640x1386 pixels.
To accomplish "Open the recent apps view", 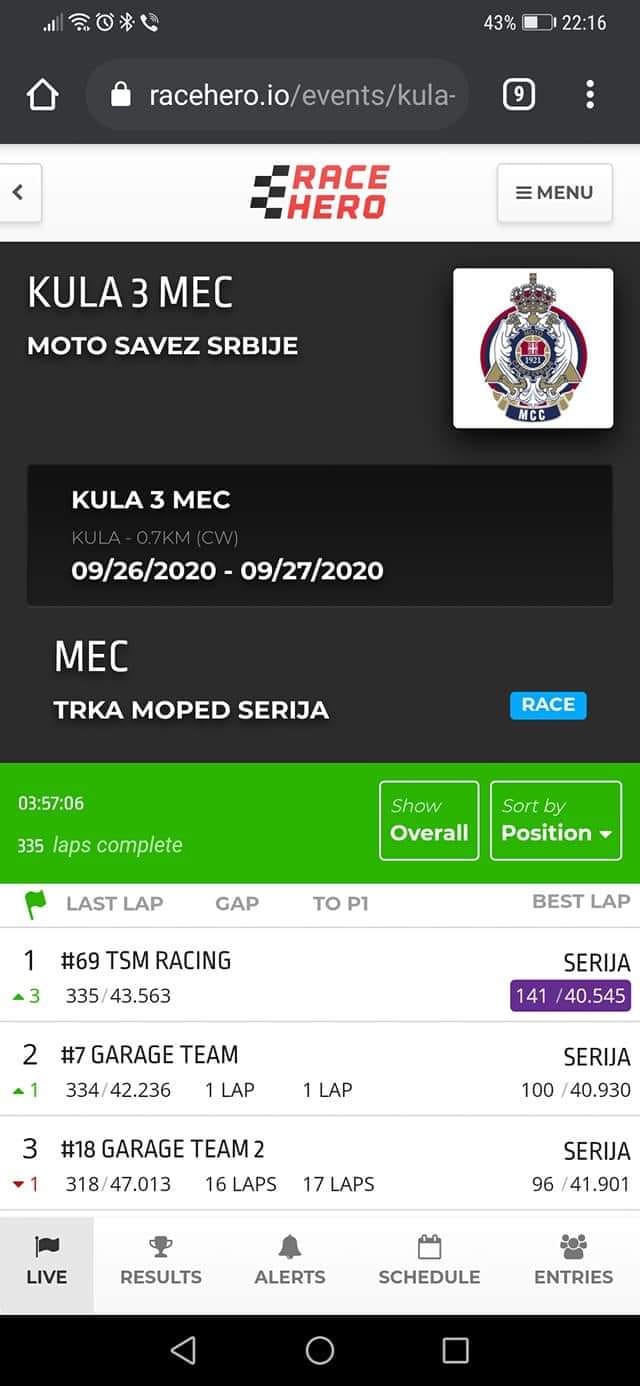I will [x=455, y=1350].
